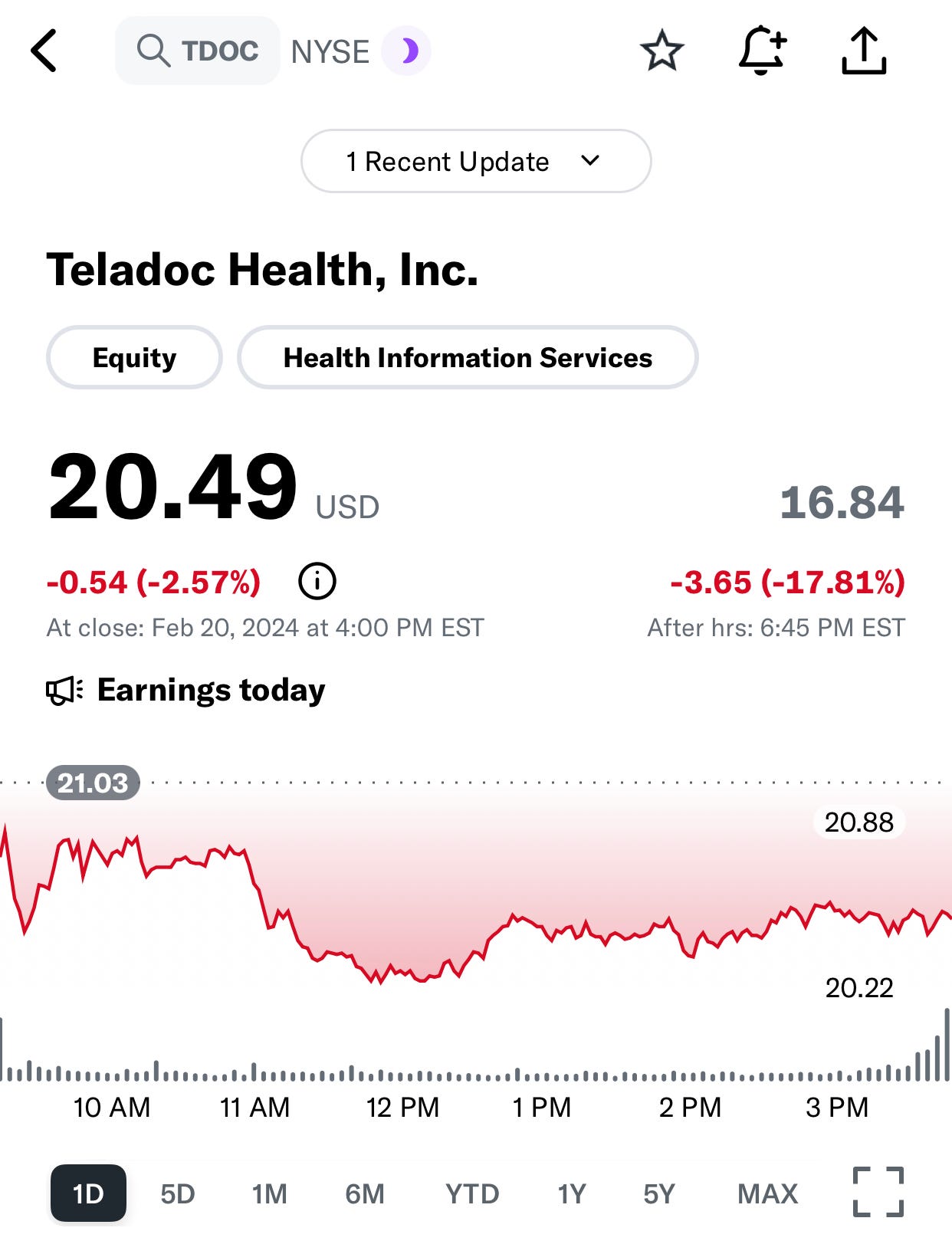The width and height of the screenshot is (952, 1254).
Task: Open the Health Information Services chip
Action: [468, 358]
